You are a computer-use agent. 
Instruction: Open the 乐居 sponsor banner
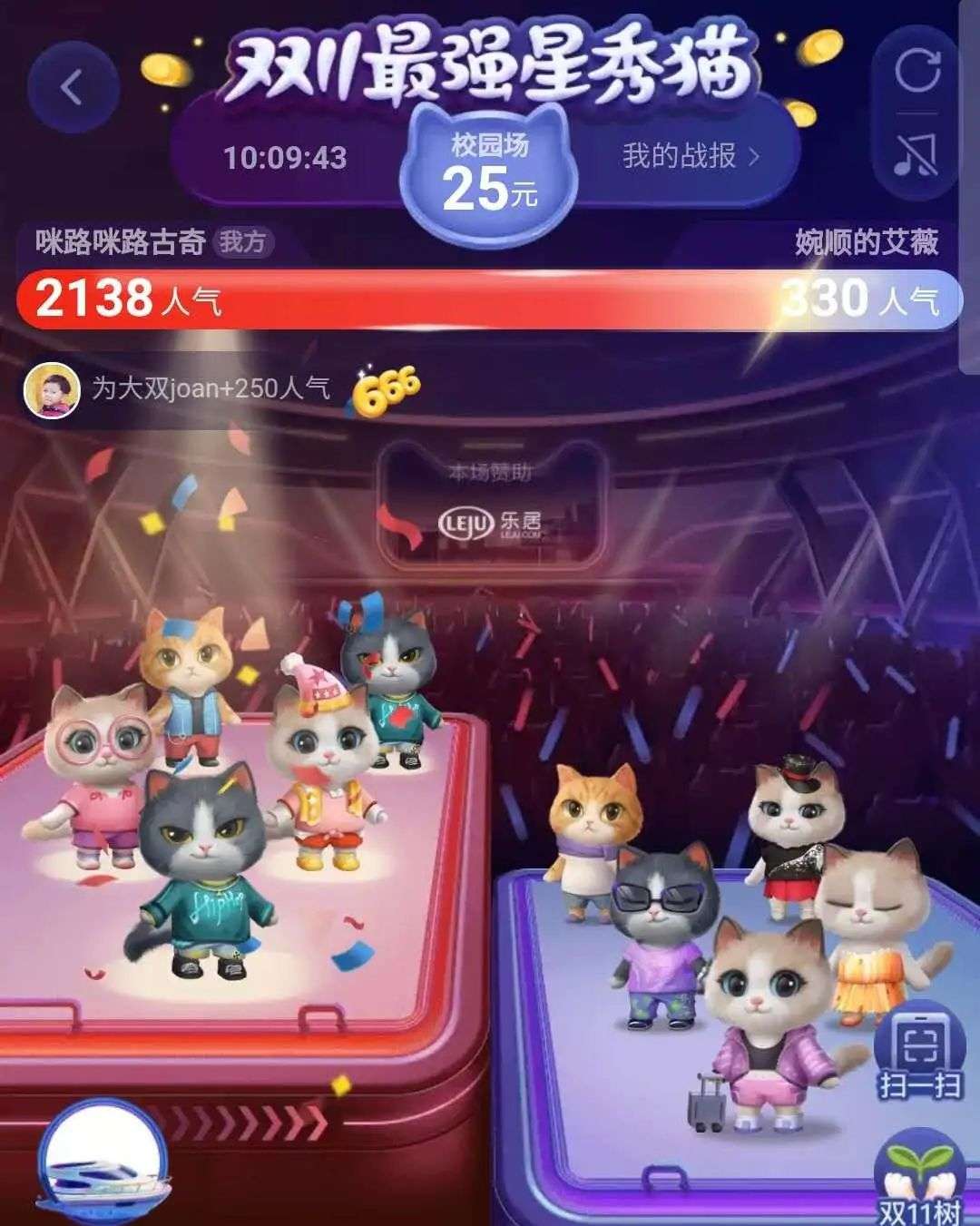(490, 506)
